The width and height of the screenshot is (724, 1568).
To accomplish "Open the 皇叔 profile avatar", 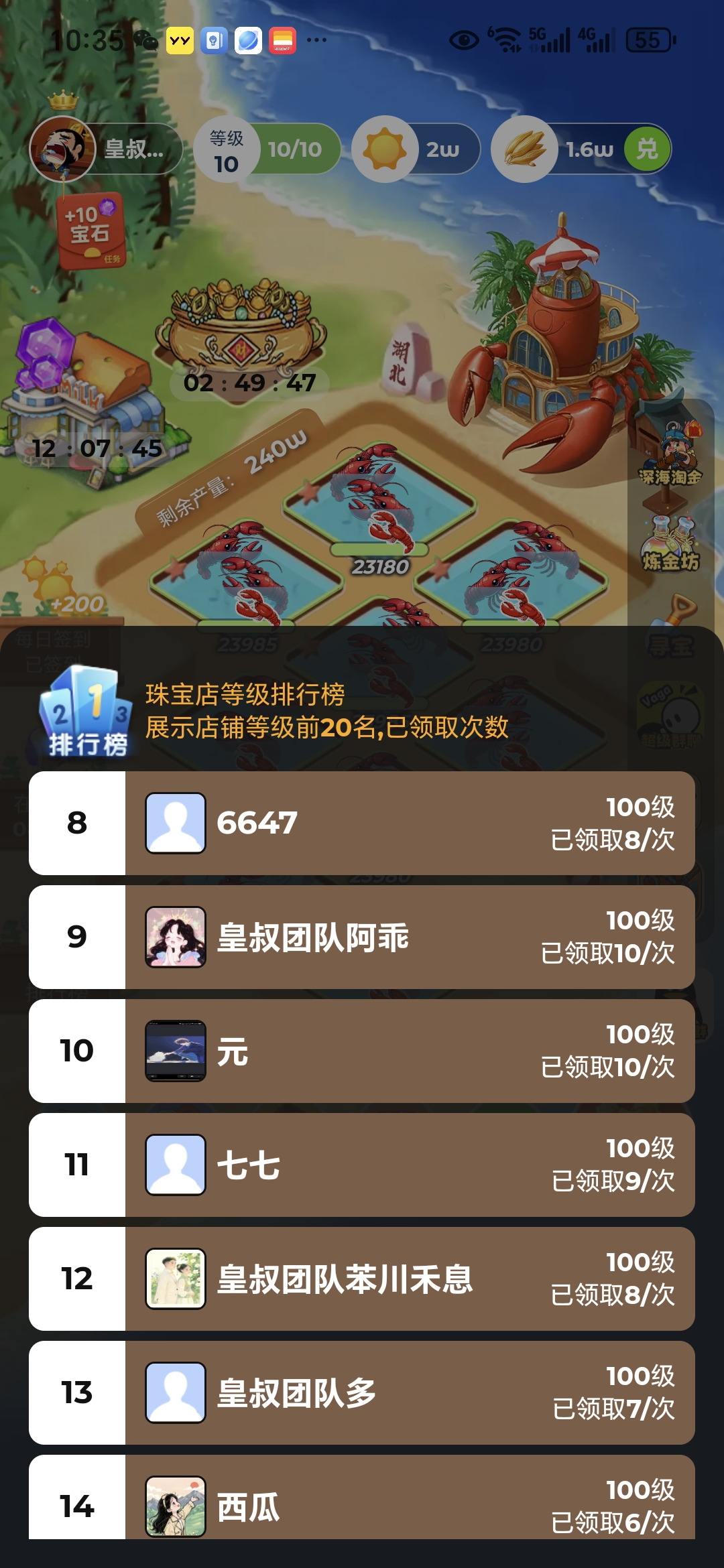I will pyautogui.click(x=62, y=149).
